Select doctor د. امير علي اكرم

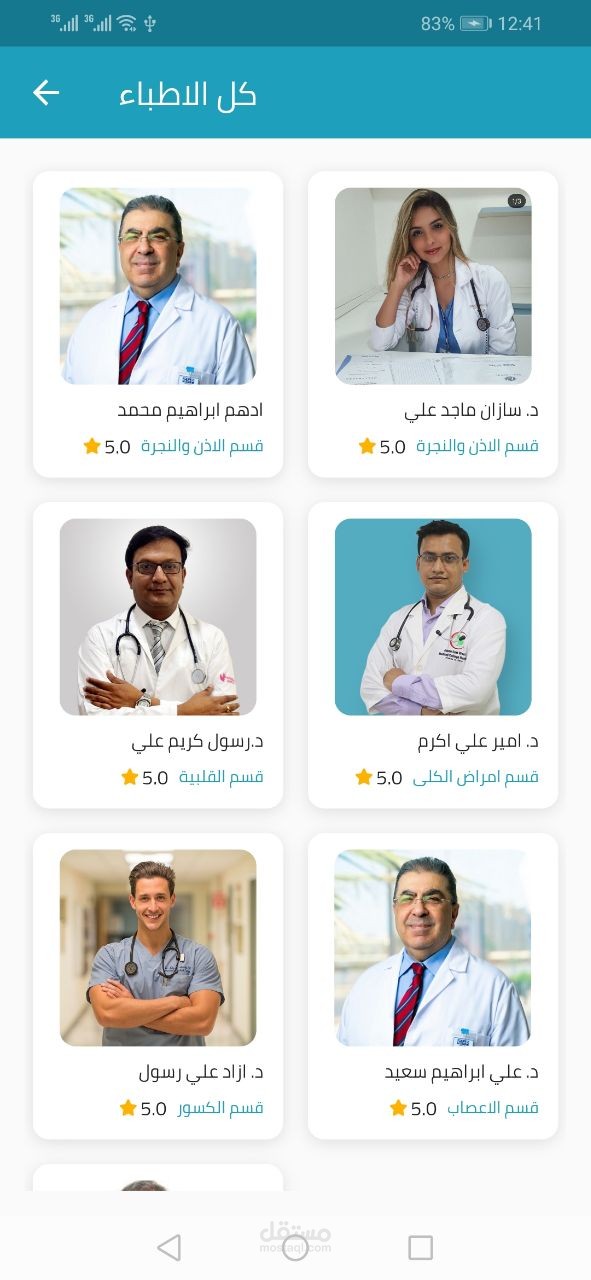[x=433, y=655]
